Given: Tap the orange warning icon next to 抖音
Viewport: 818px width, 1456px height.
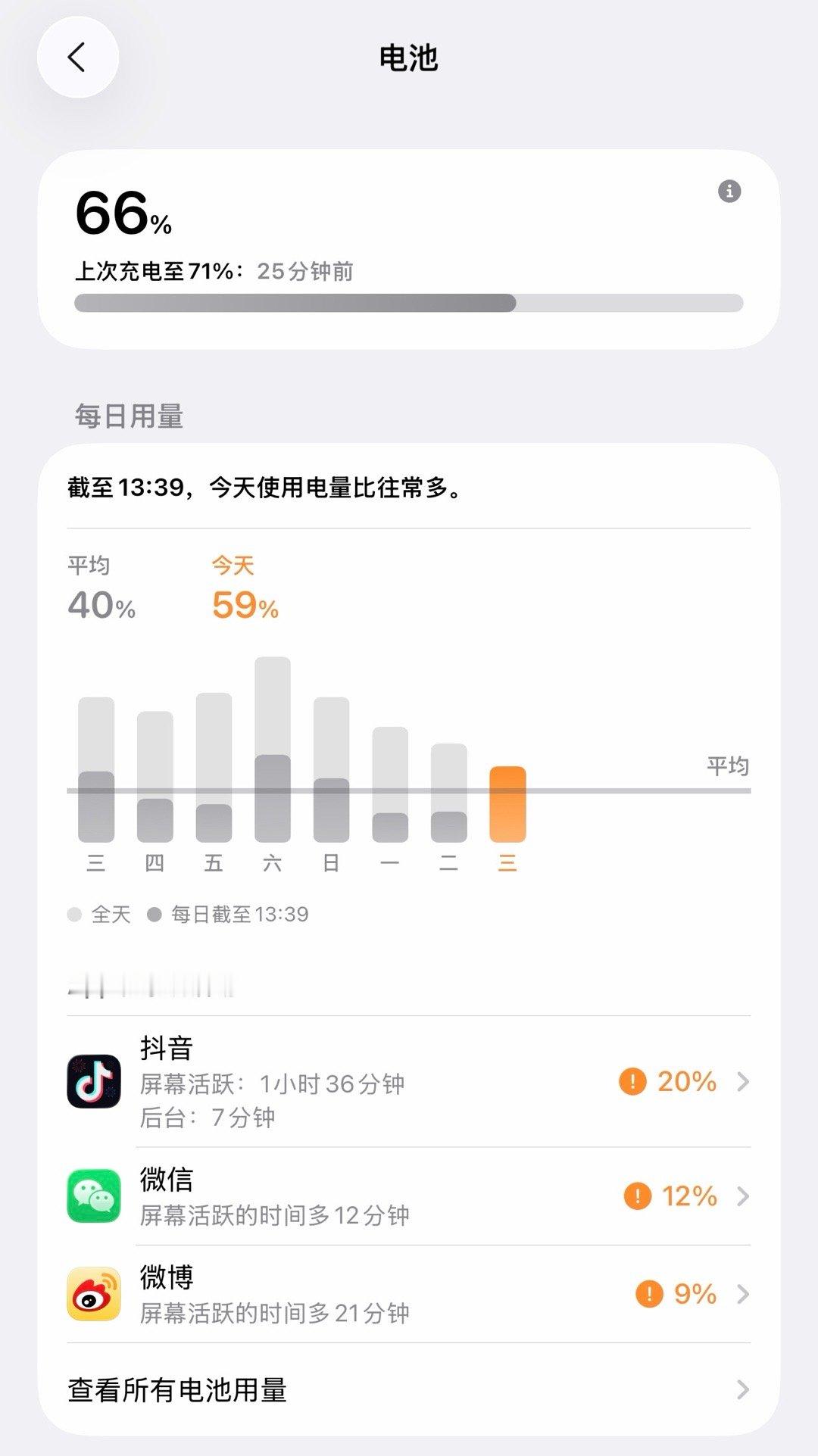Looking at the screenshot, I should [x=635, y=1083].
